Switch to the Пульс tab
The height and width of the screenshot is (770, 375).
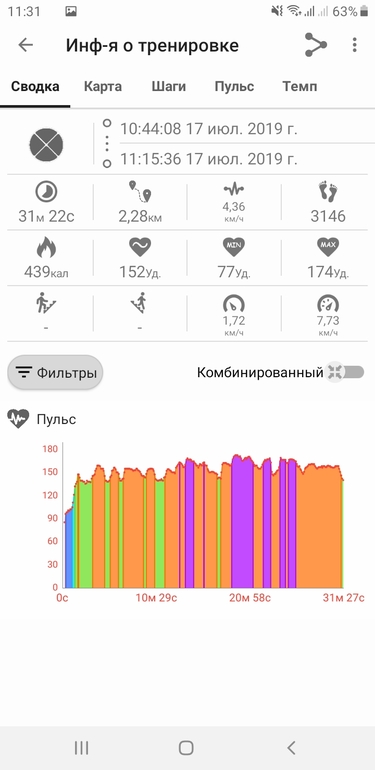(x=234, y=87)
